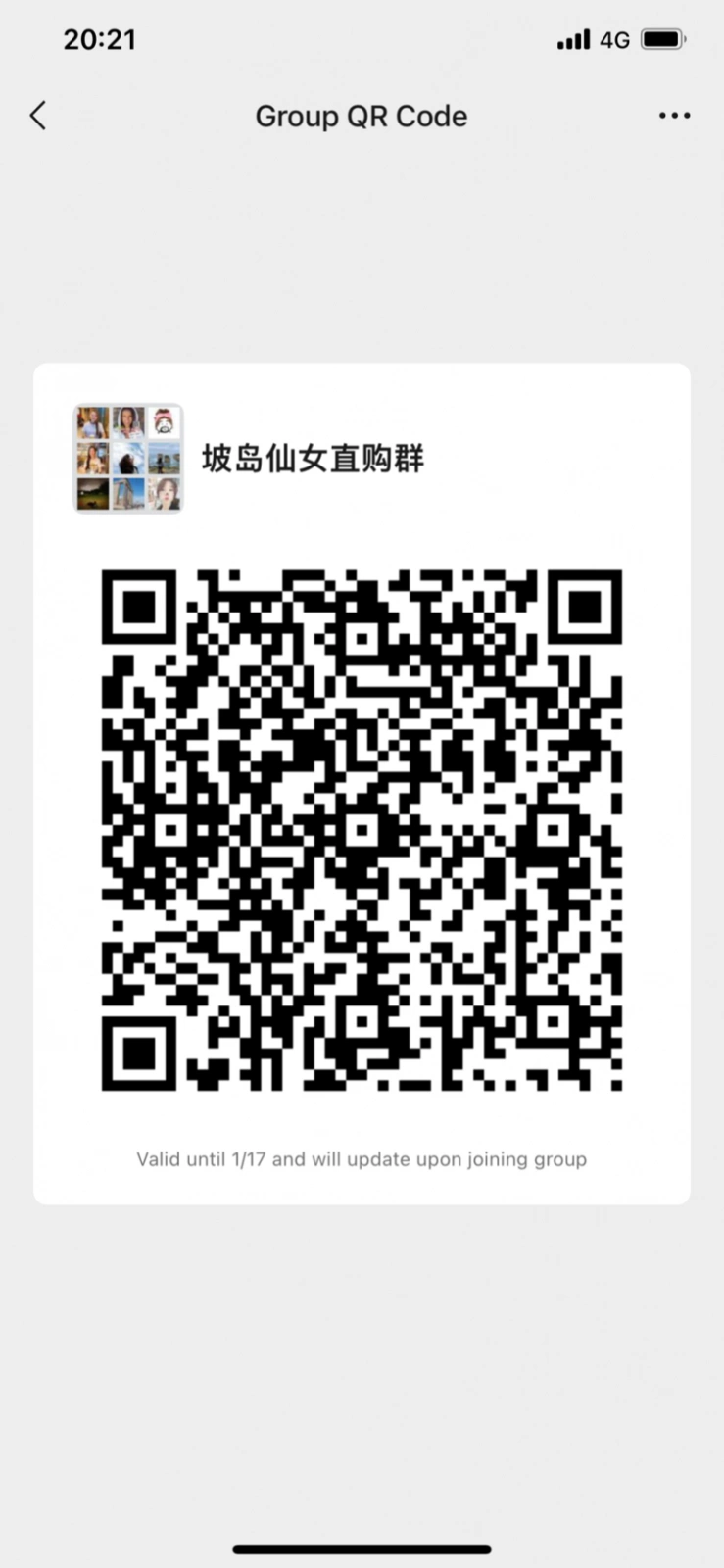This screenshot has height=1568, width=724.
Task: Go back from Group QR Code
Action: [38, 116]
